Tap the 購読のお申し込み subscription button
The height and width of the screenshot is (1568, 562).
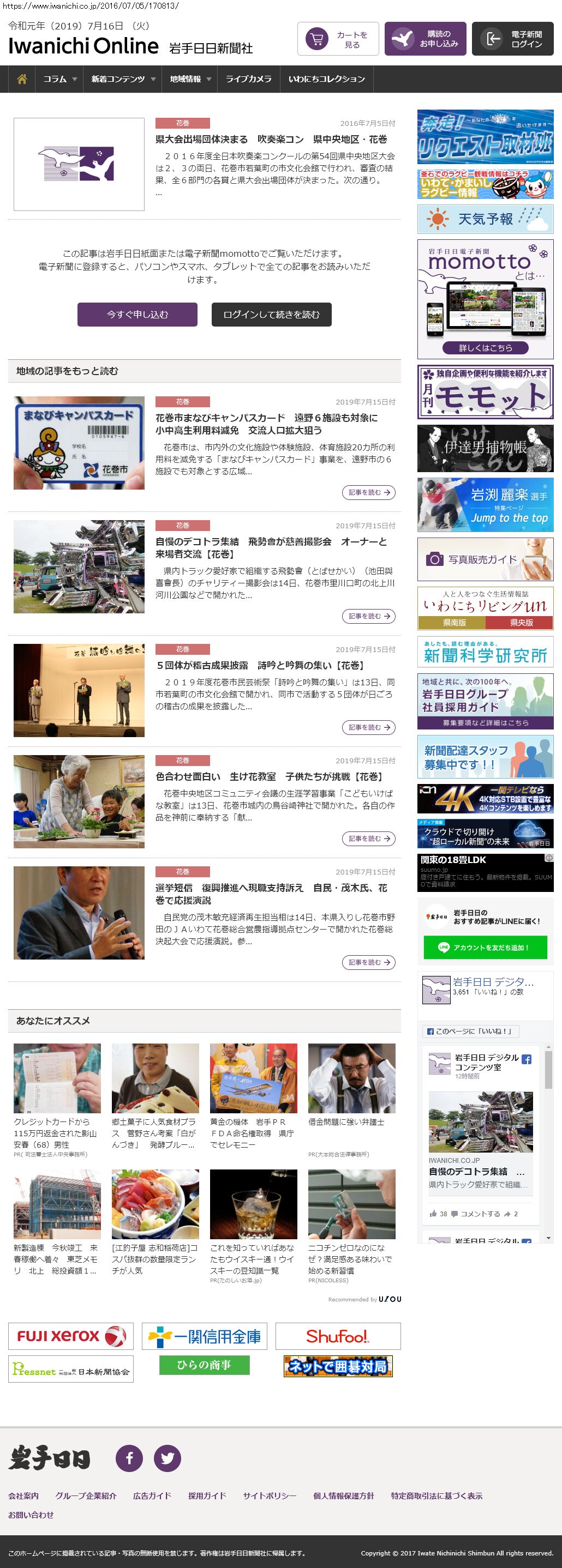pos(425,40)
